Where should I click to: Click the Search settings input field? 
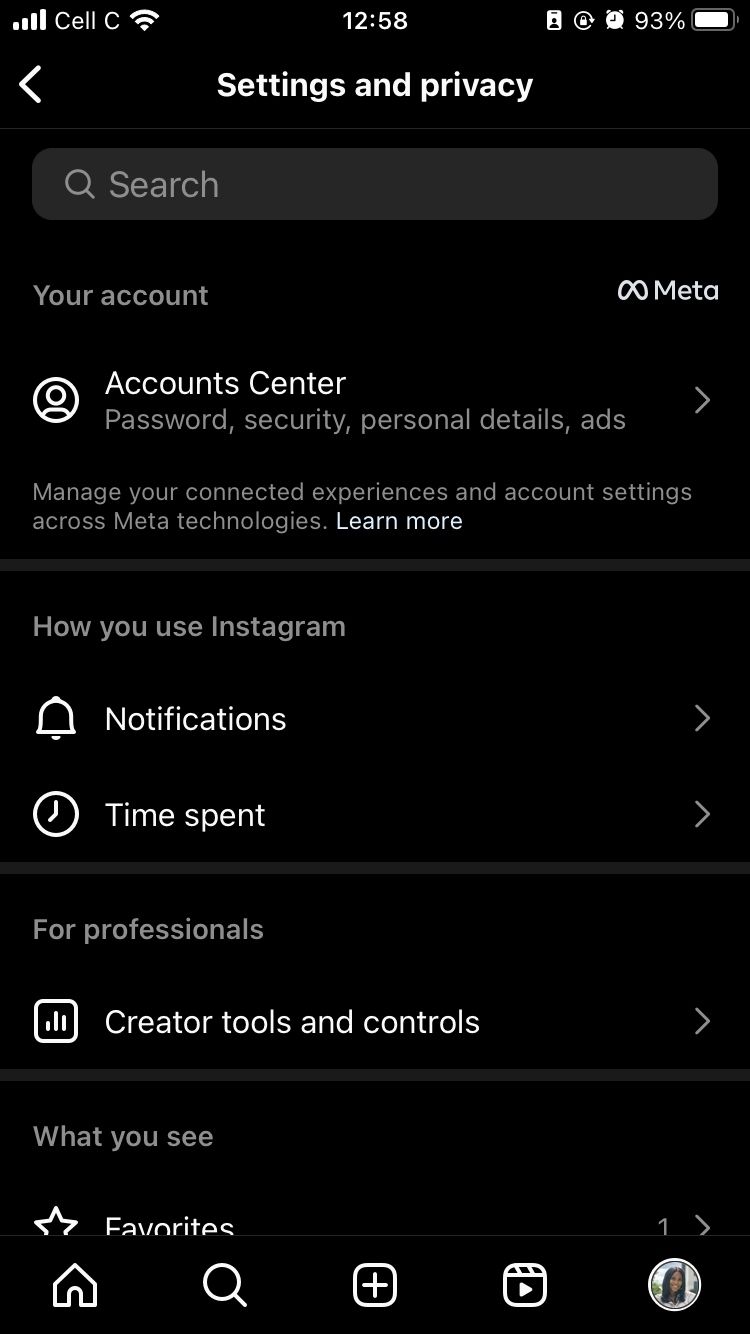(375, 183)
